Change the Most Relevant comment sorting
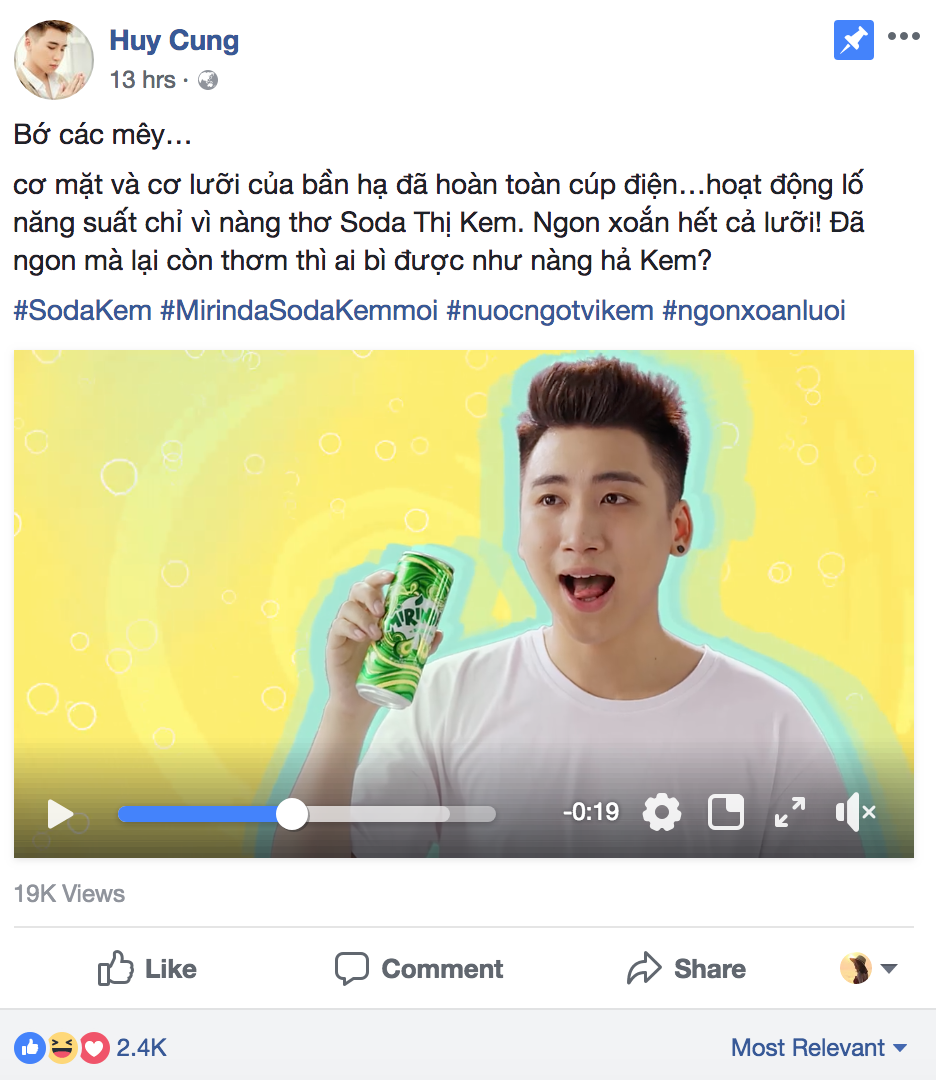Image resolution: width=936 pixels, height=1080 pixels. [x=819, y=1048]
